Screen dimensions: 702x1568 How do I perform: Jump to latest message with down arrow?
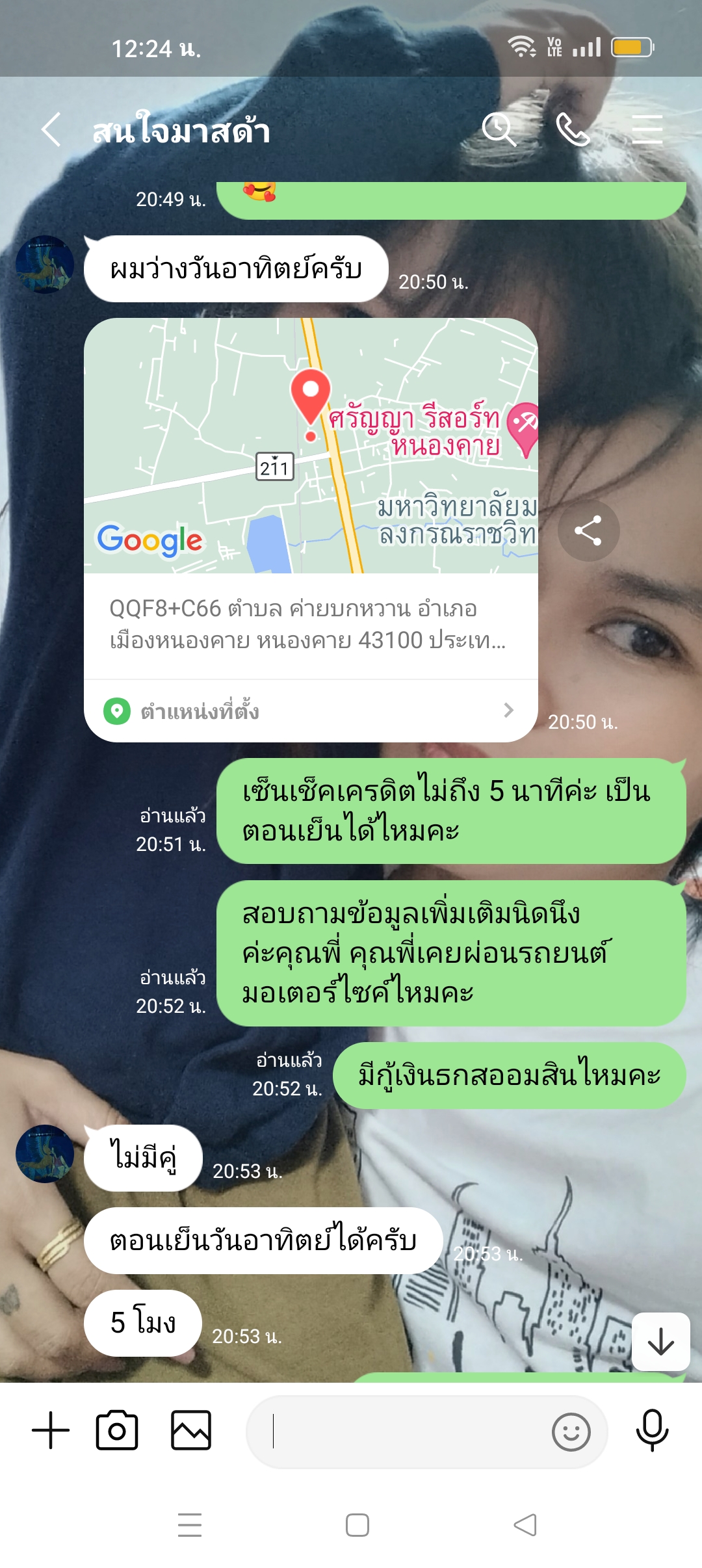660,1342
